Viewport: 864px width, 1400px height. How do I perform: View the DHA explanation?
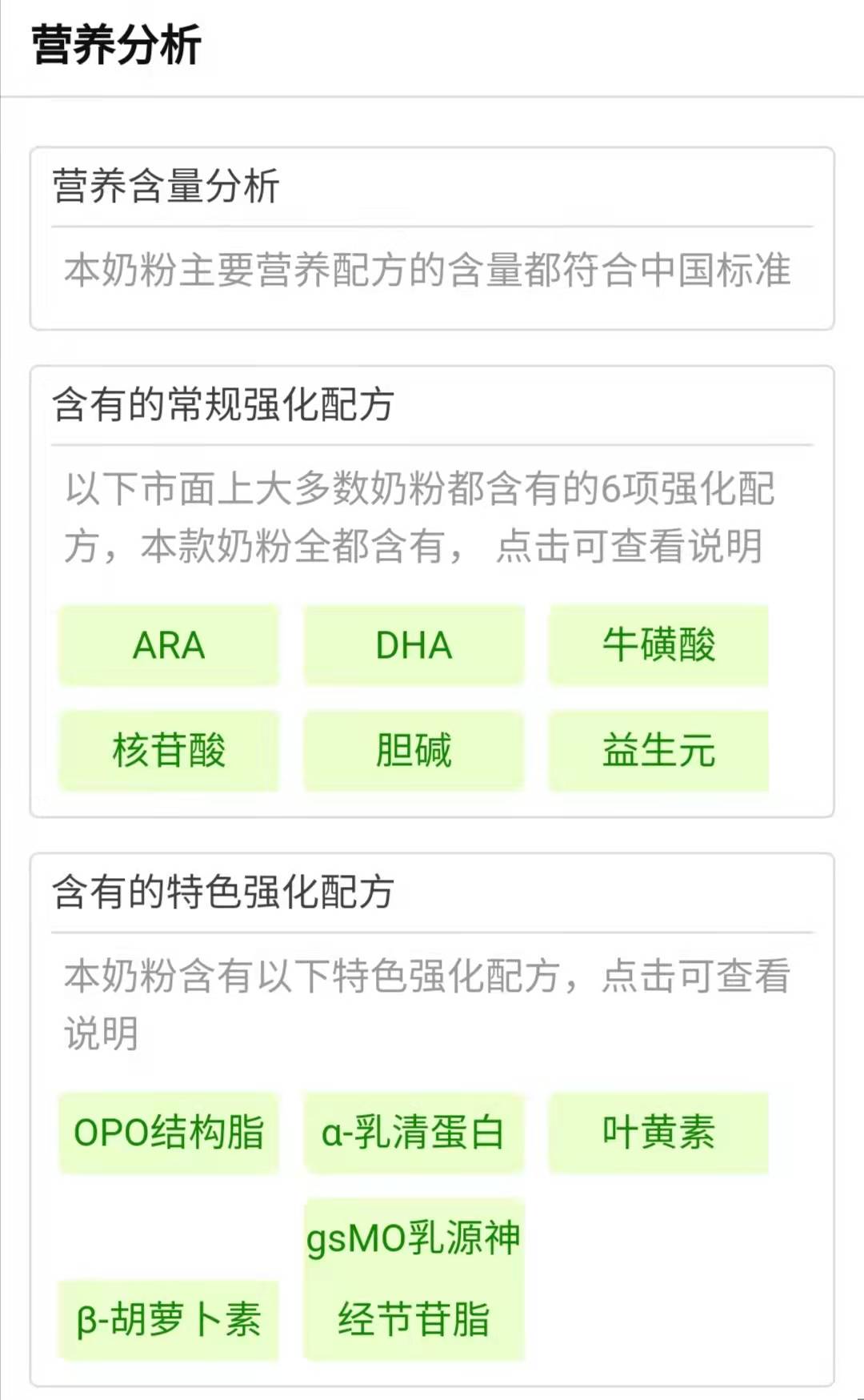pyautogui.click(x=414, y=645)
